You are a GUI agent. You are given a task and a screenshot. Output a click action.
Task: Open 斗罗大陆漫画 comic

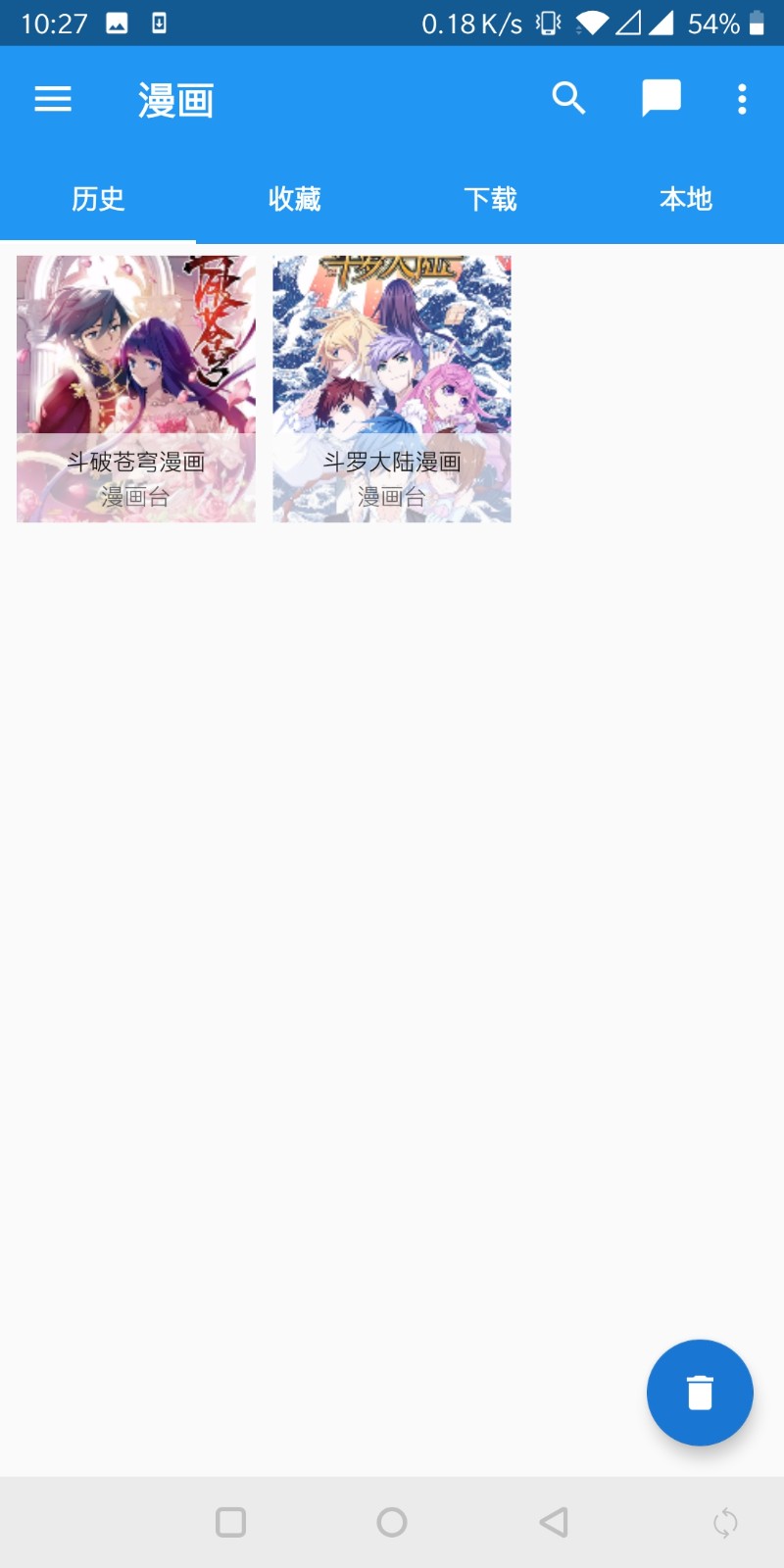coord(392,389)
